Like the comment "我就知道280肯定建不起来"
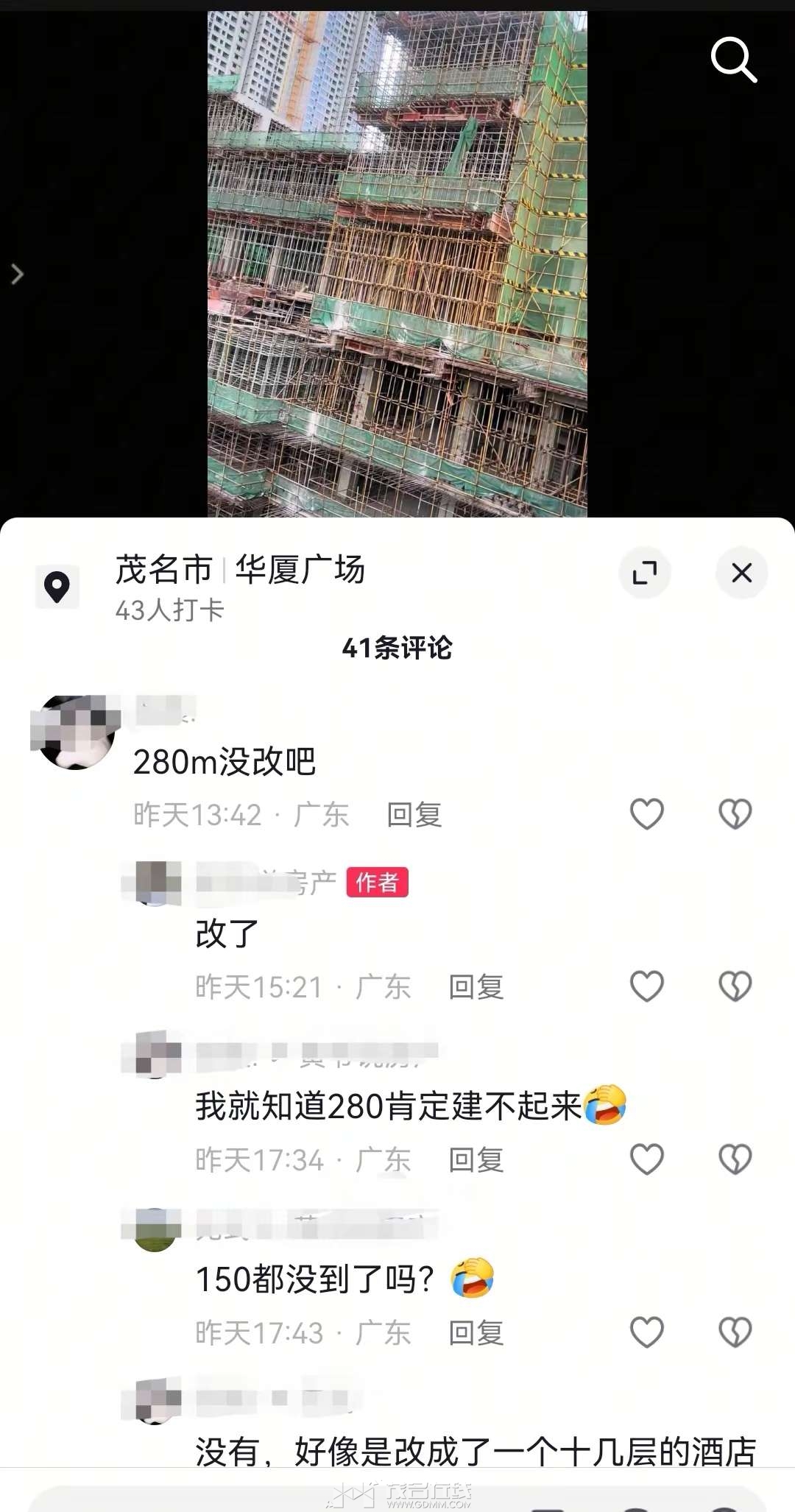Image resolution: width=795 pixels, height=1512 pixels. click(x=647, y=1159)
